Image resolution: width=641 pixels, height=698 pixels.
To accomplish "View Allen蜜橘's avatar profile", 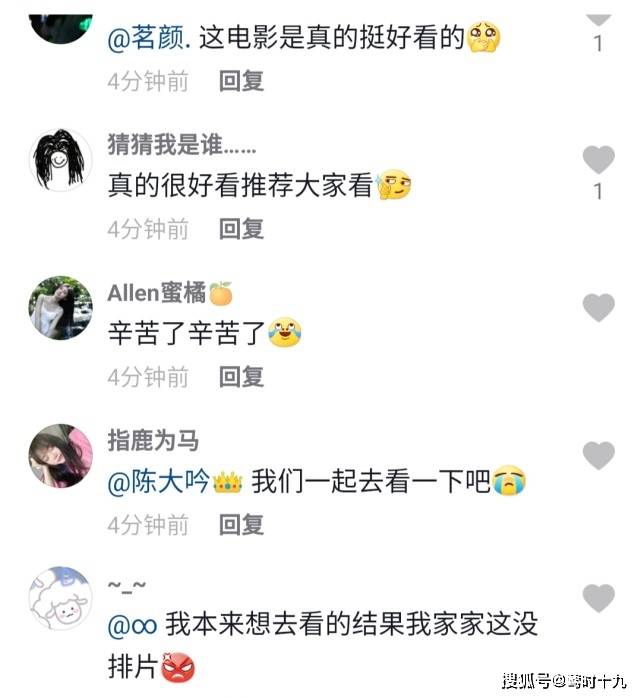I will coord(61,308).
